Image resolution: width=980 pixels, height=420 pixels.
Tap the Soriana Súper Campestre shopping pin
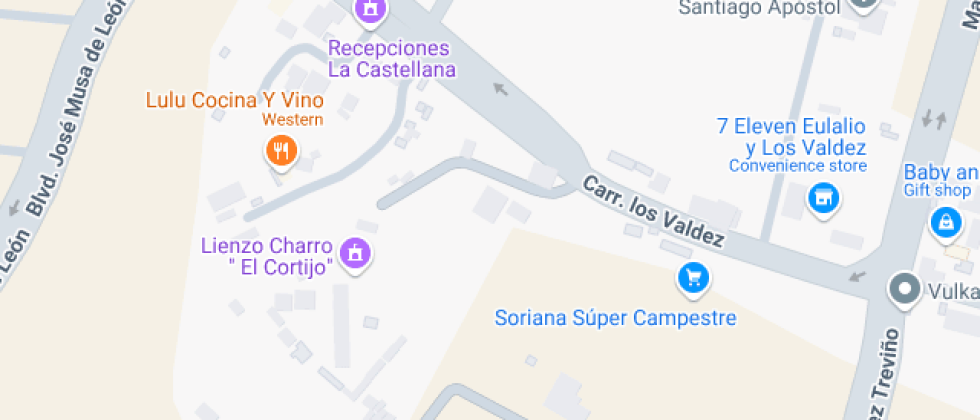click(693, 278)
